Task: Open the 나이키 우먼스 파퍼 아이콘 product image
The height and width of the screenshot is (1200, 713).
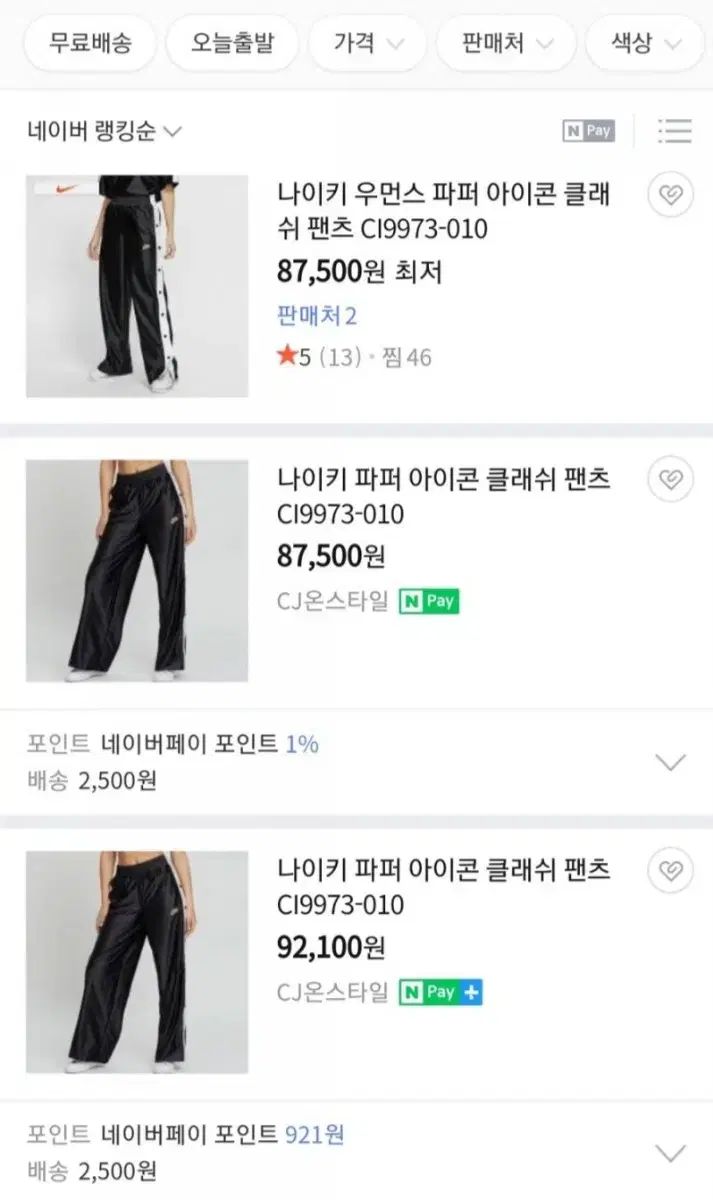Action: click(x=137, y=286)
